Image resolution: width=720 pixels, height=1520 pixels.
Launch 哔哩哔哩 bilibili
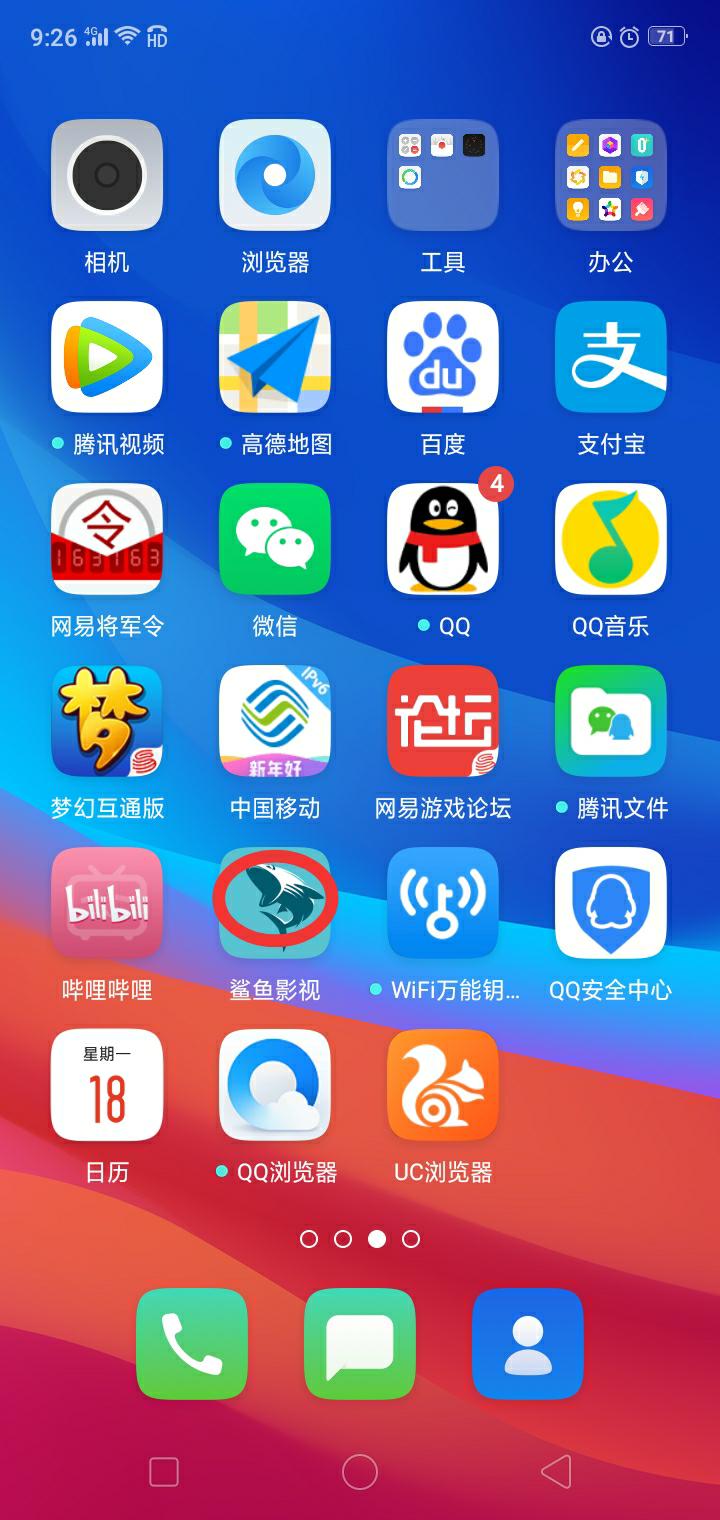click(107, 903)
